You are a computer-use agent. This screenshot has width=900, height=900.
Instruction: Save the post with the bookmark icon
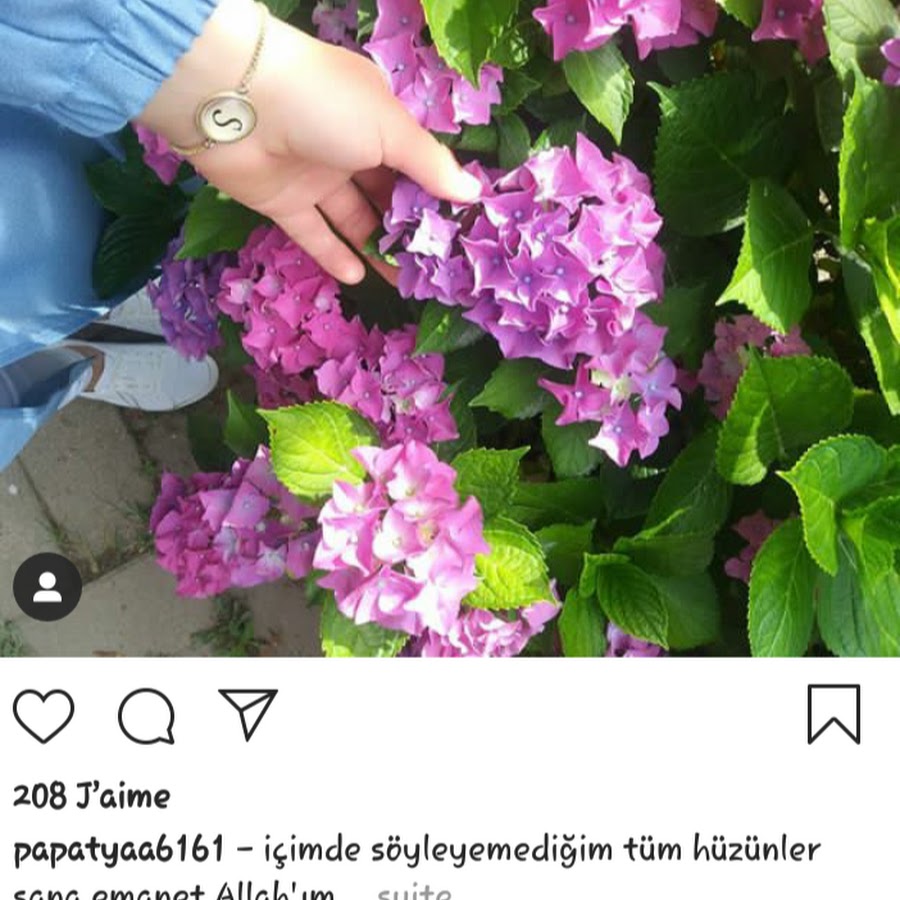833,714
